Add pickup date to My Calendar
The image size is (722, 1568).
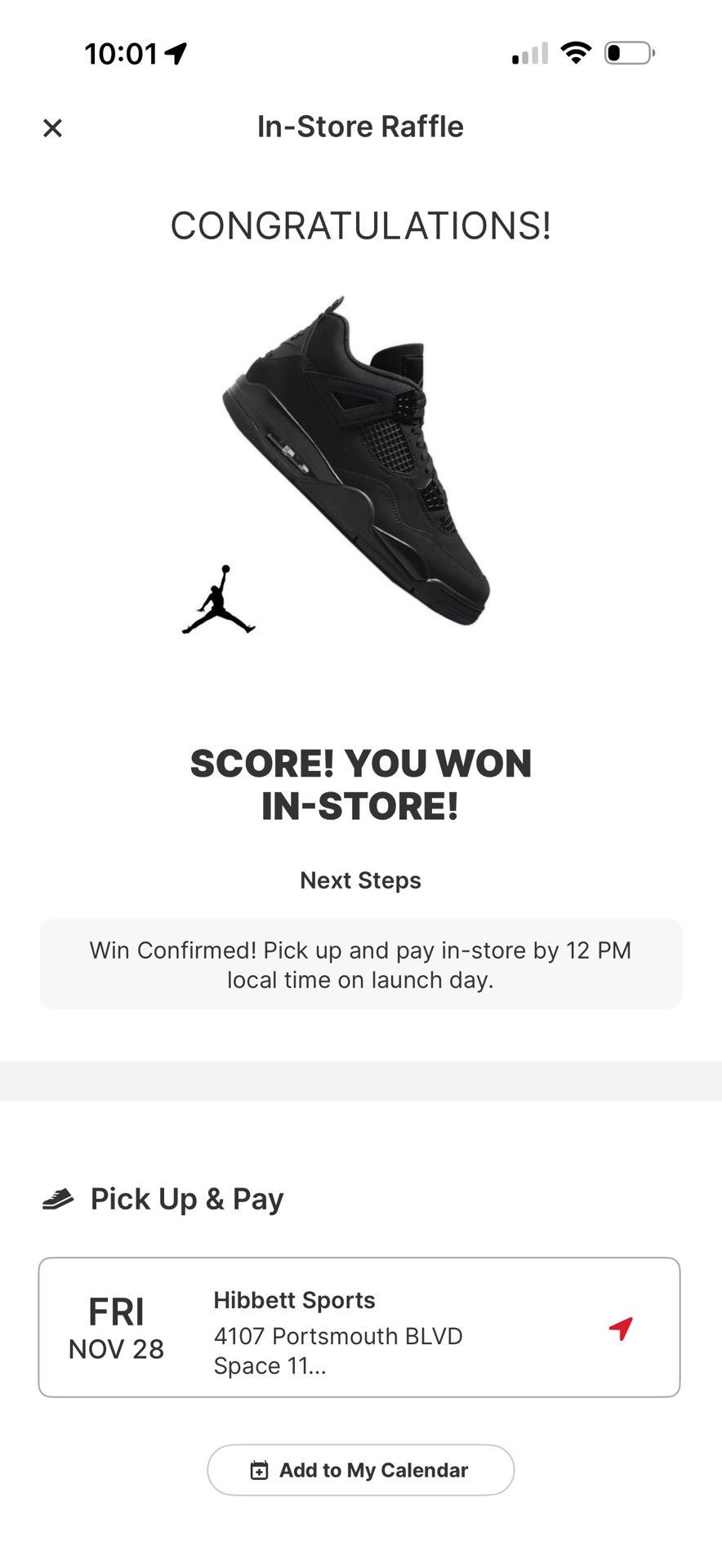tap(360, 1470)
